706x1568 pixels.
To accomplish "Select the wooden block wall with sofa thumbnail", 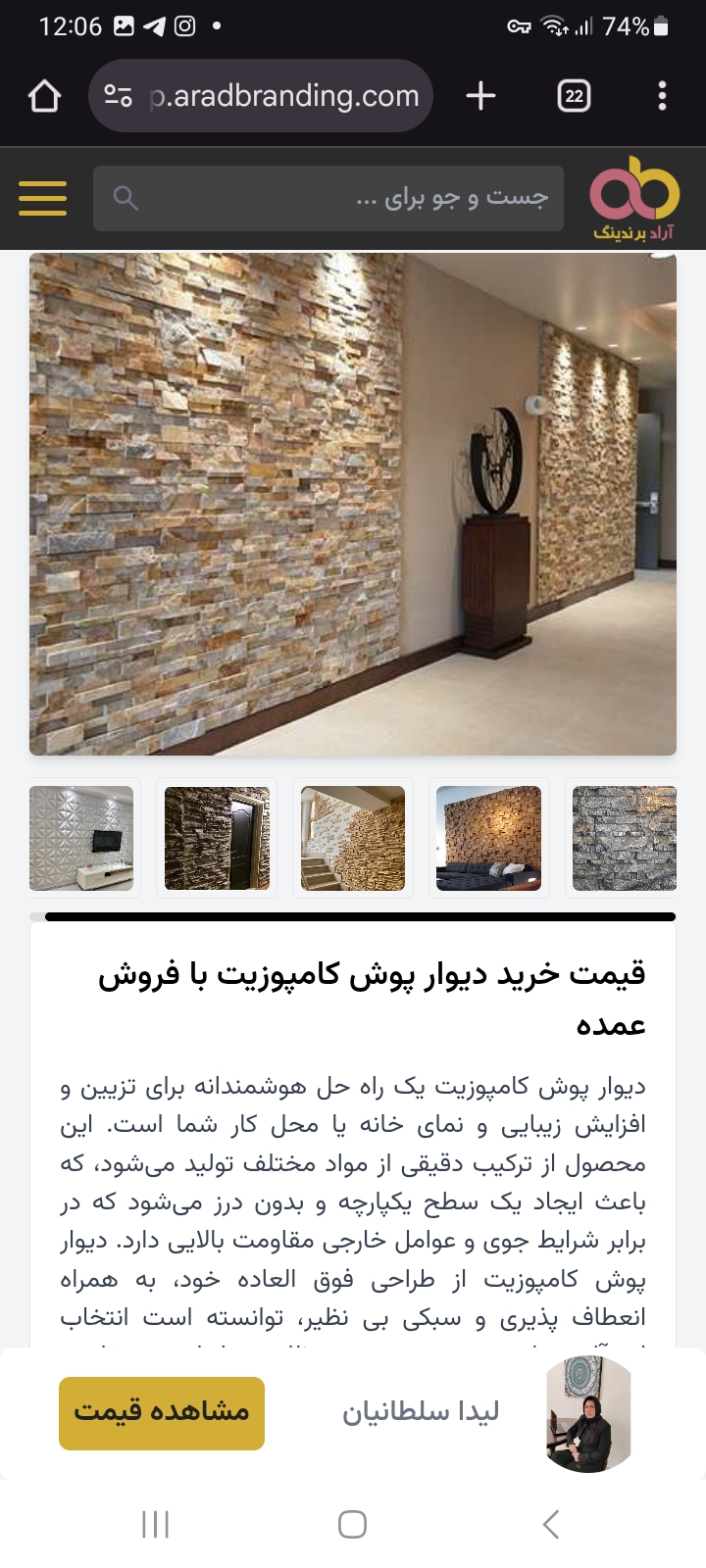I will pyautogui.click(x=488, y=838).
